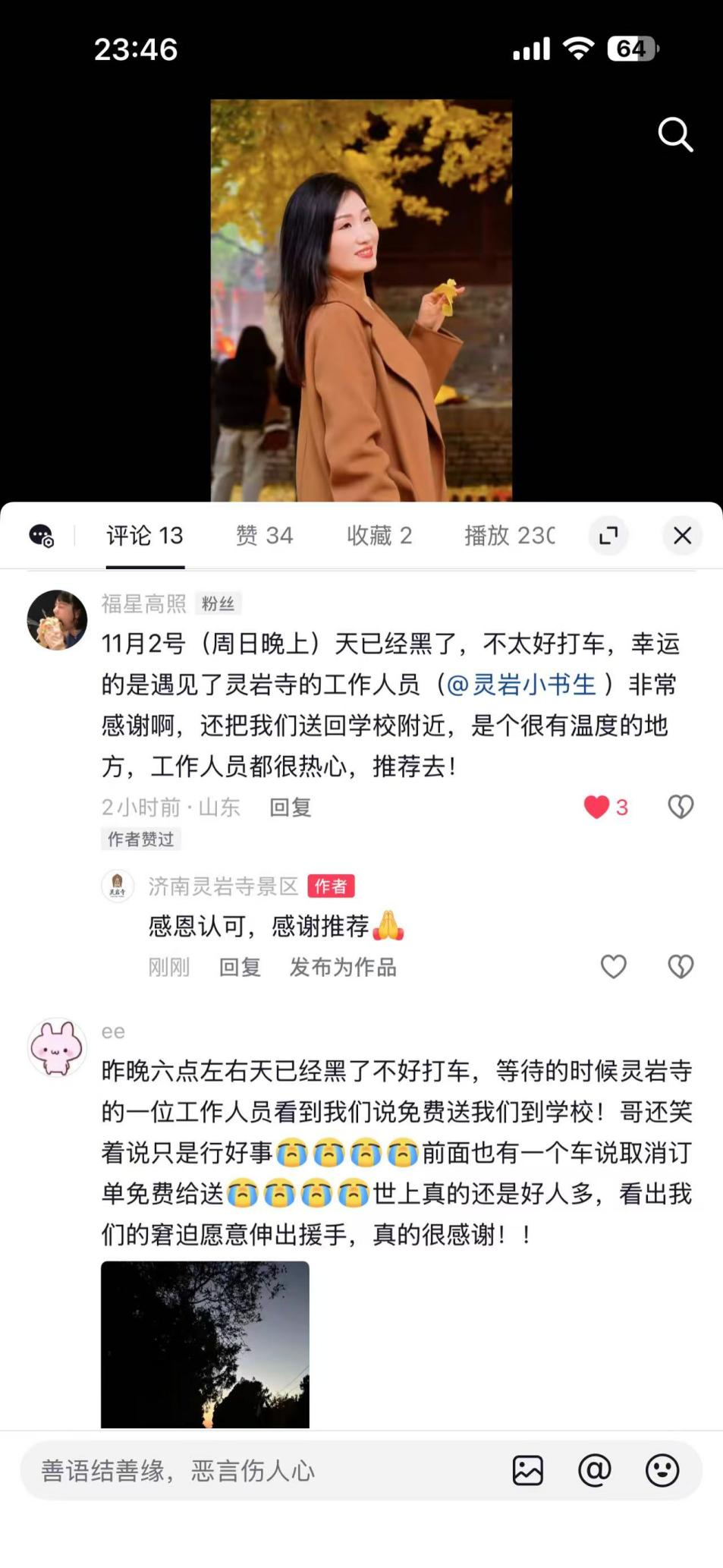Switch to the 赞 34 tab

(x=262, y=535)
